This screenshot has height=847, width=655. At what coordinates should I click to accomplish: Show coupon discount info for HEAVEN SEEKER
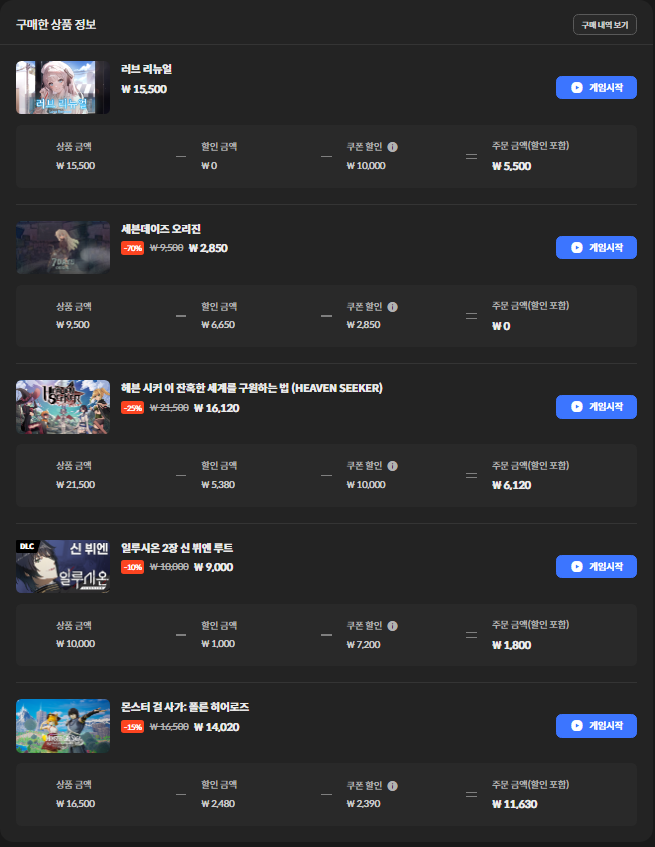[392, 466]
